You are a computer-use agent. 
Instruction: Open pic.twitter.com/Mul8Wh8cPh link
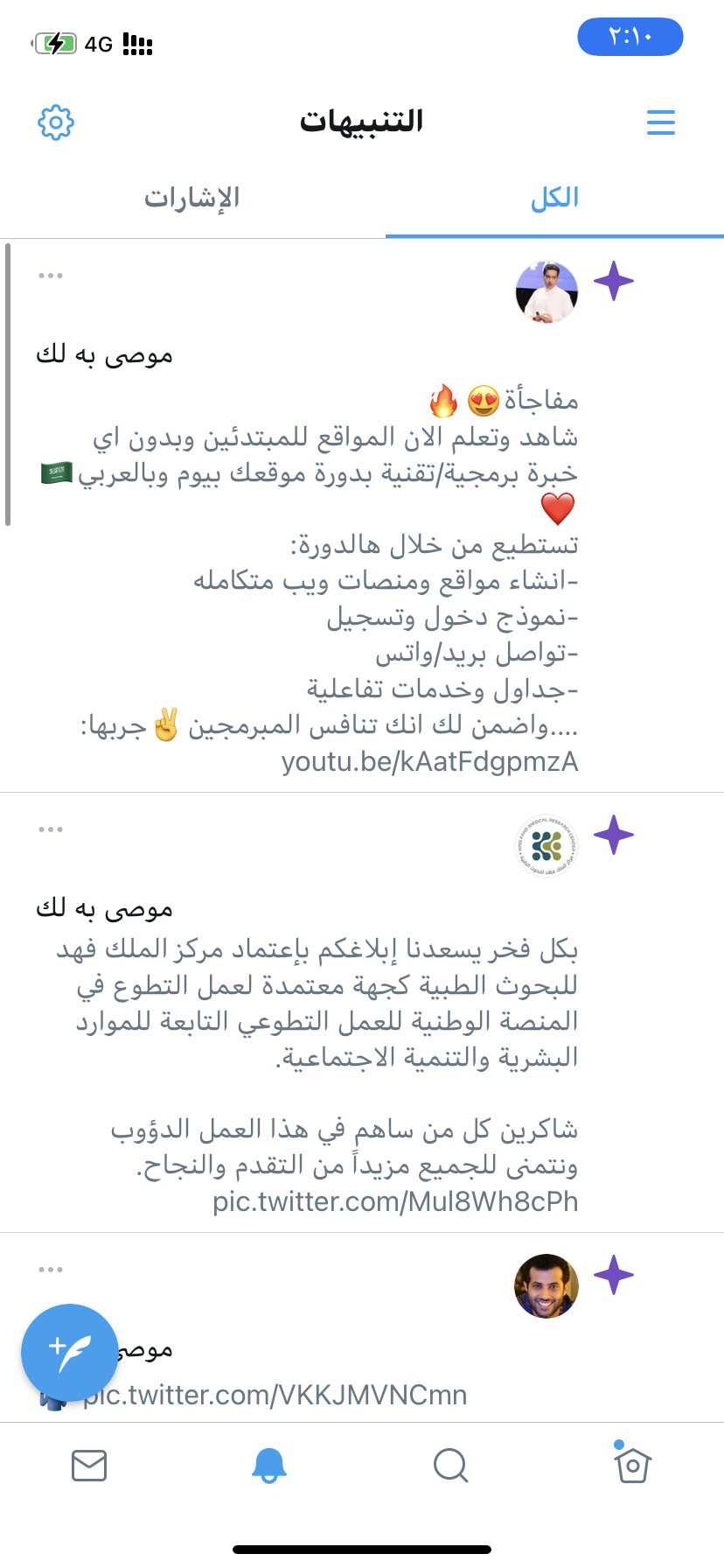click(395, 1201)
